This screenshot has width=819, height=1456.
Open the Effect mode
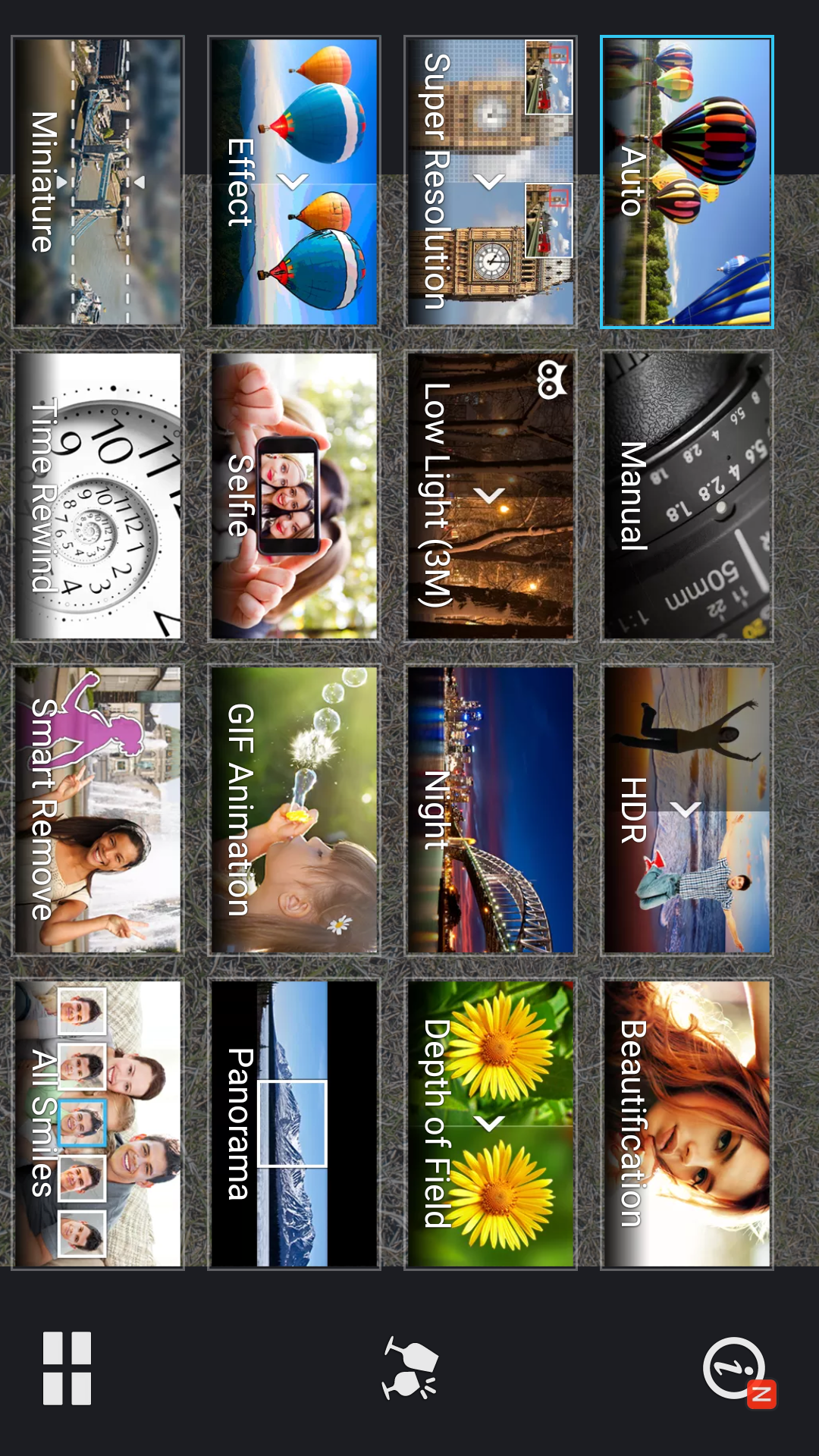tap(294, 182)
